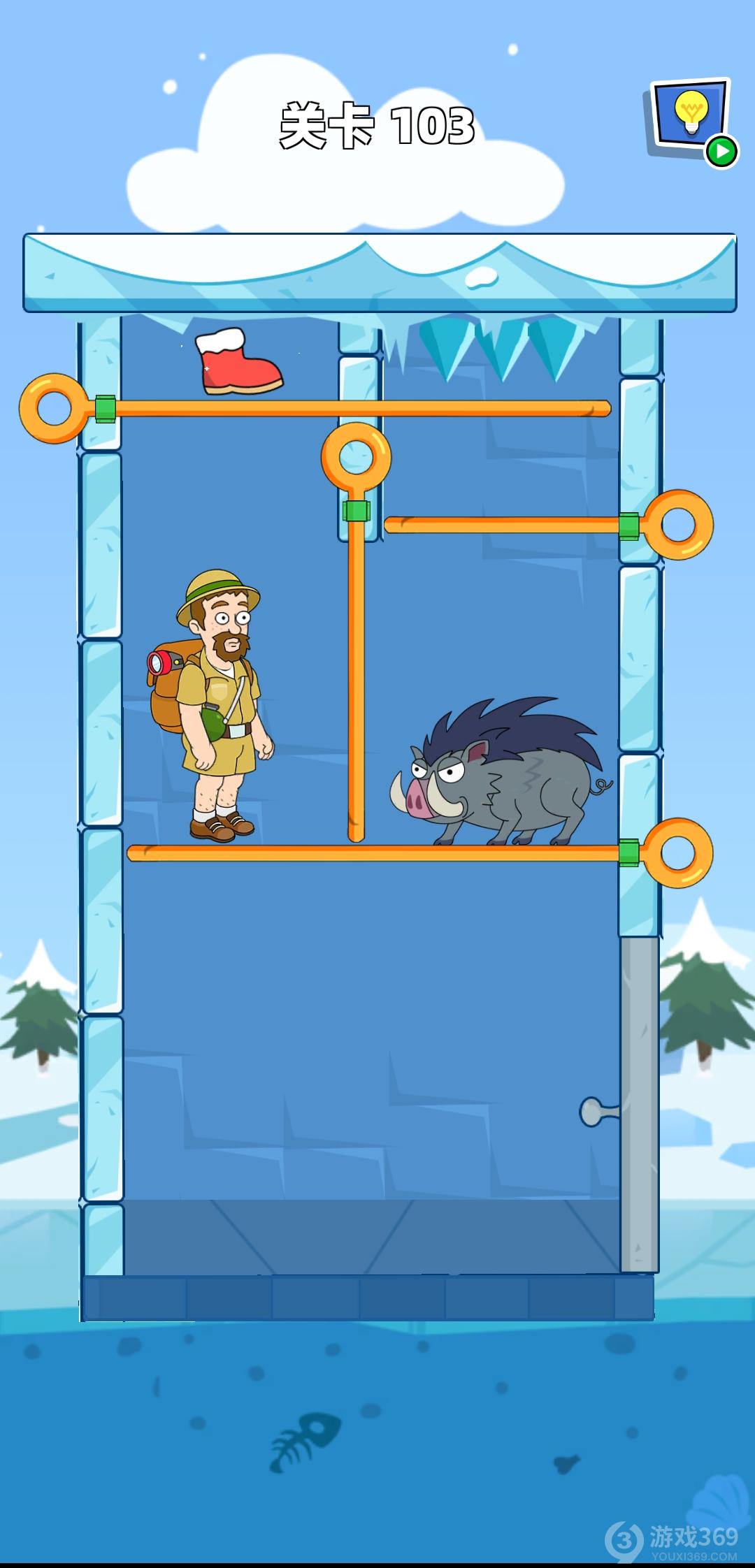The width and height of the screenshot is (755, 1568).
Task: Pull the bottom floor pin ring
Action: pos(677,852)
